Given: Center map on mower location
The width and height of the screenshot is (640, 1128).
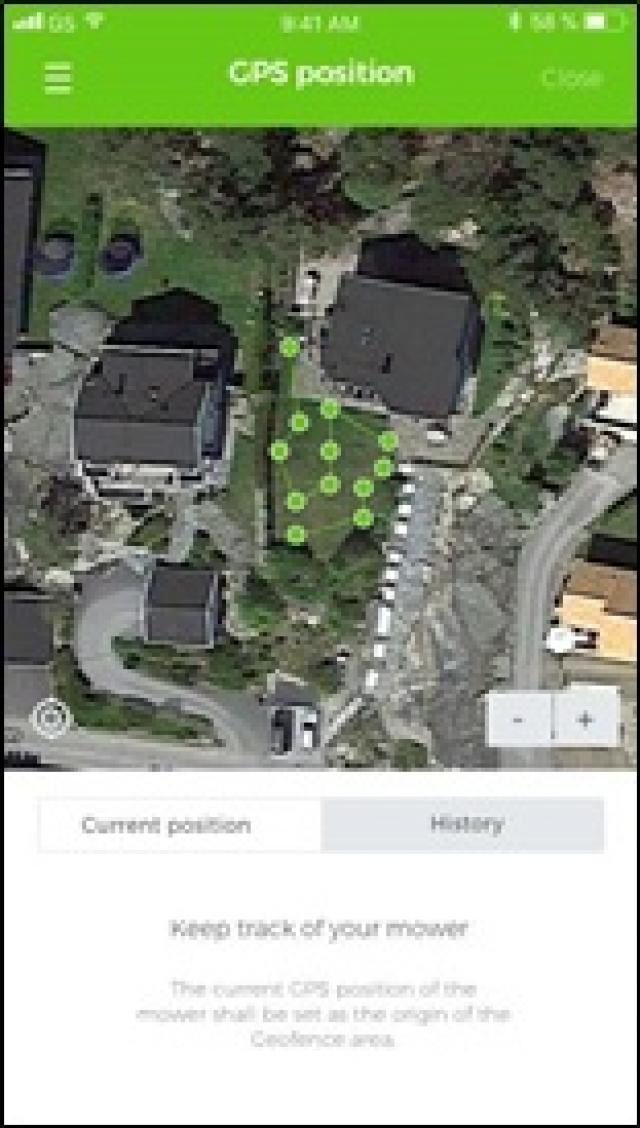Looking at the screenshot, I should pyautogui.click(x=50, y=717).
